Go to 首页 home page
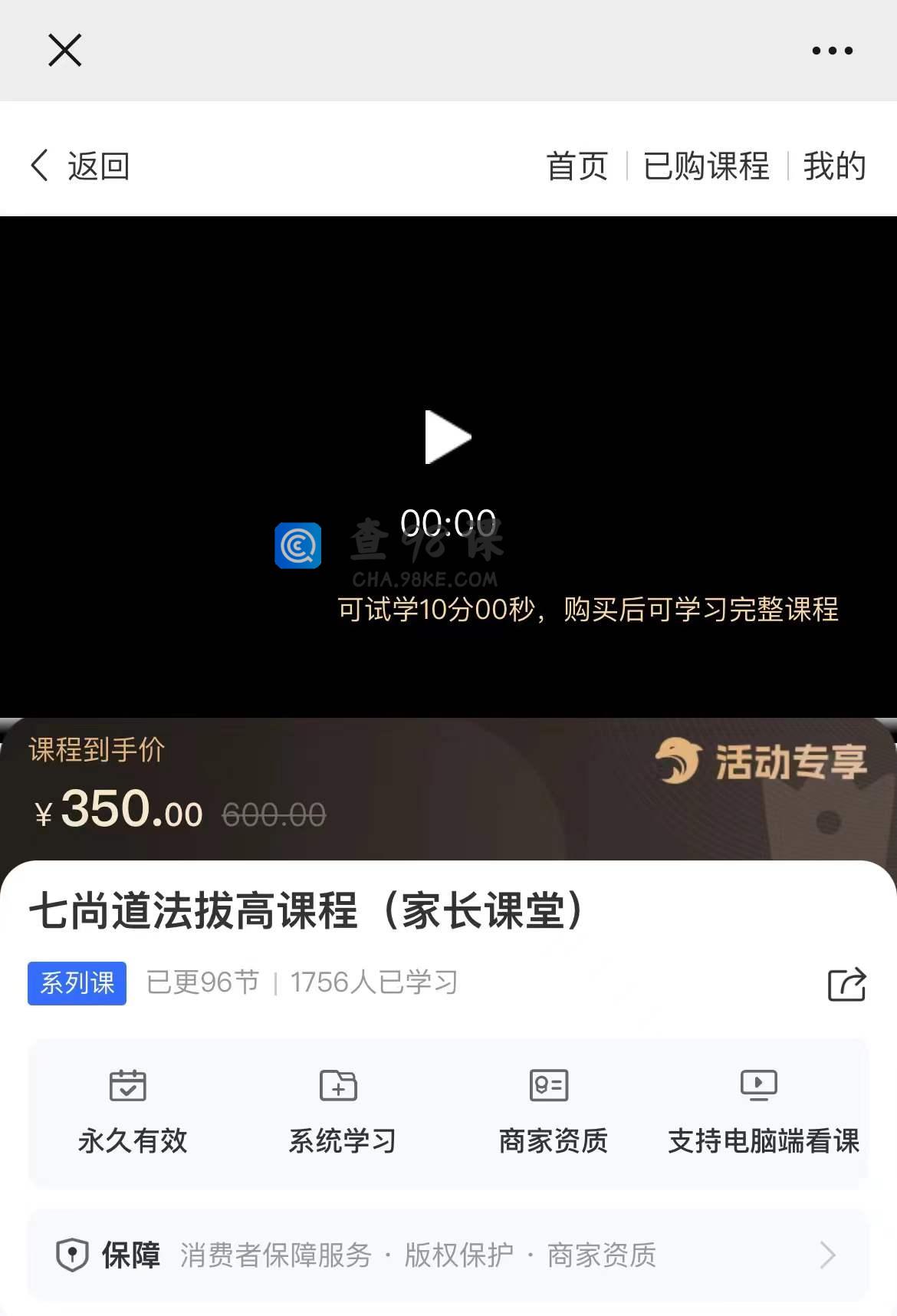The width and height of the screenshot is (897, 1316). [577, 166]
